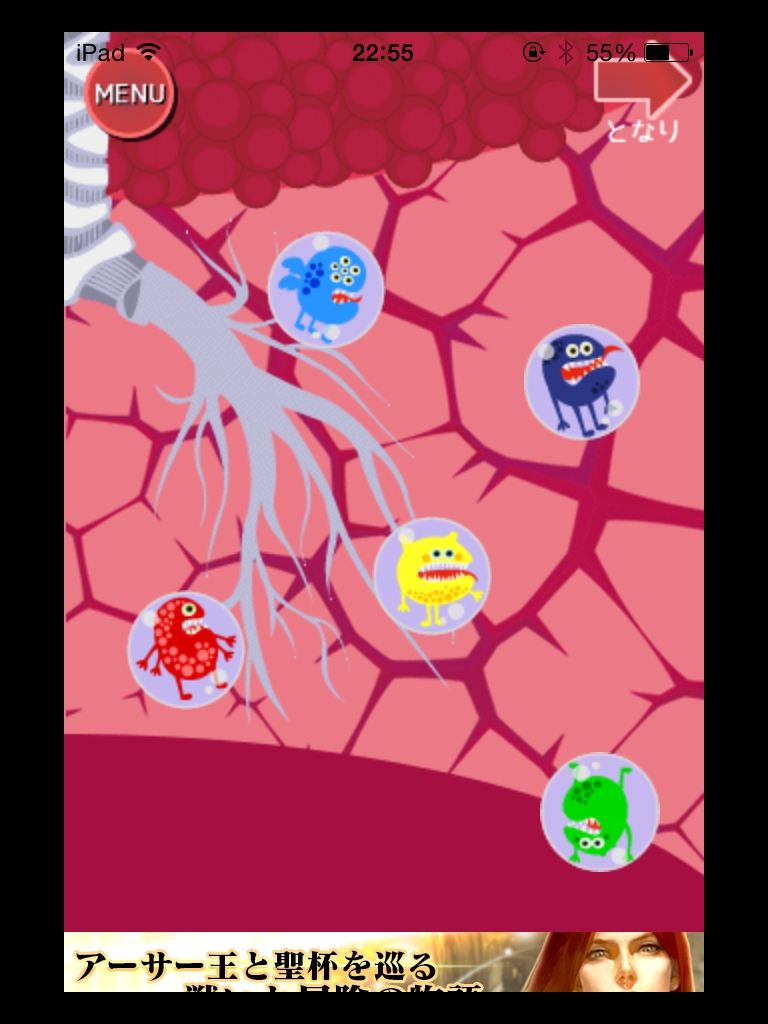Tap the blue multi-eyed germ bubble
The height and width of the screenshot is (1024, 768).
tap(326, 290)
